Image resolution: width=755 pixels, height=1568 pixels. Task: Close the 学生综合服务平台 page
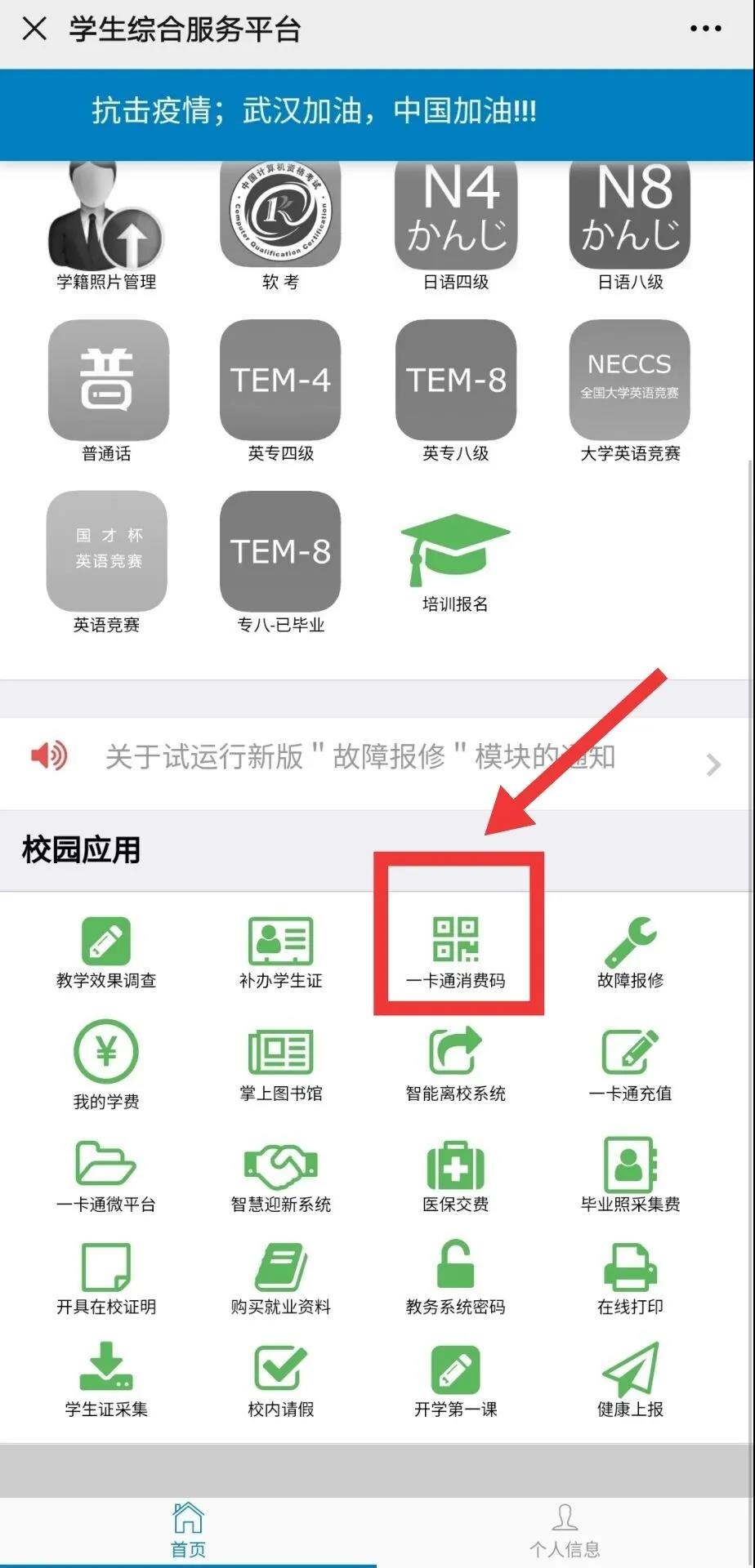pos(34,29)
